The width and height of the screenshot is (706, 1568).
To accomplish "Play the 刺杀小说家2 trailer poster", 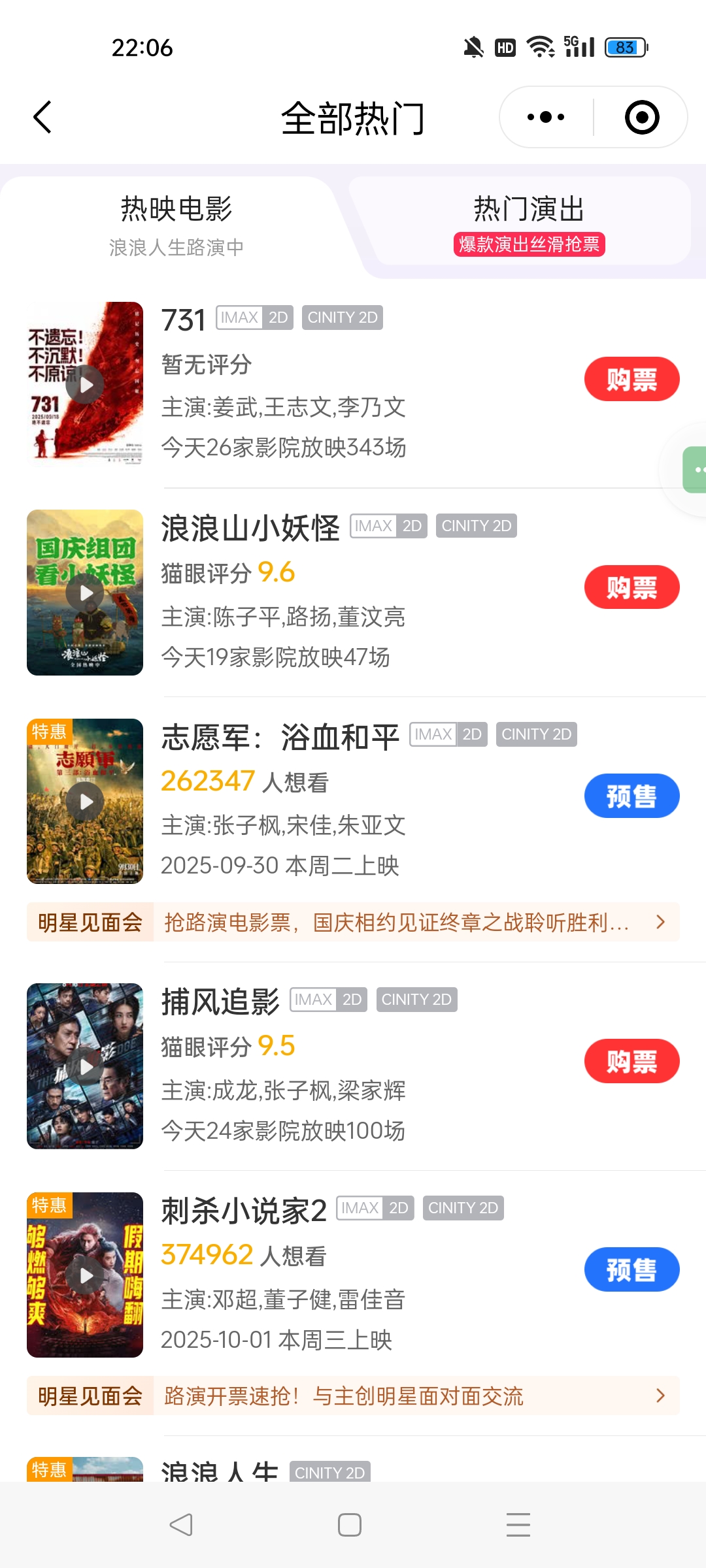I will pyautogui.click(x=85, y=1275).
